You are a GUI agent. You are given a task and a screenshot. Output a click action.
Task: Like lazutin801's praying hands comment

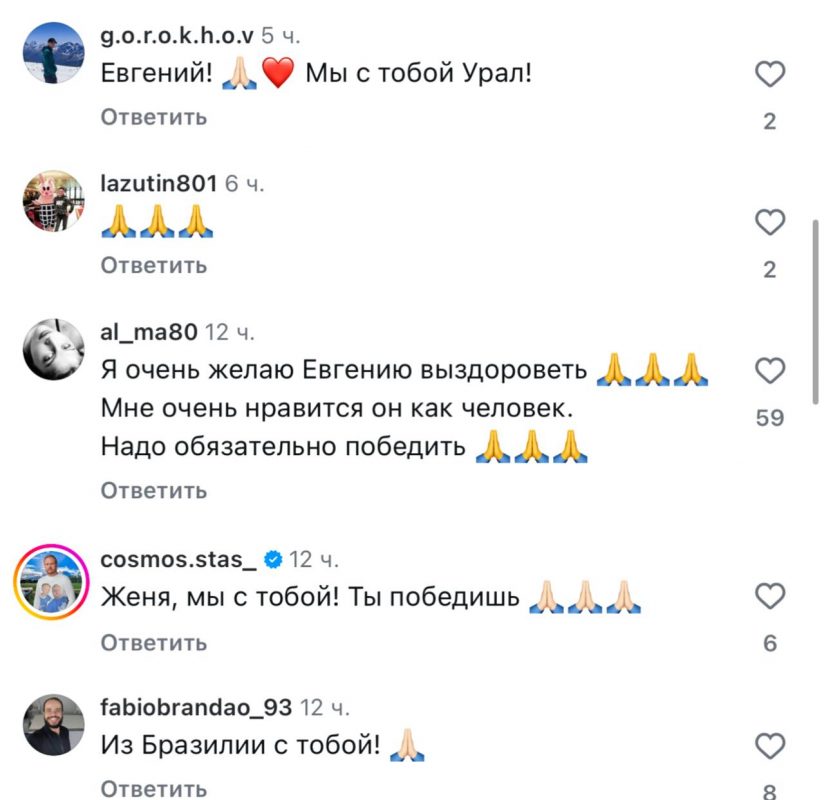tap(769, 222)
